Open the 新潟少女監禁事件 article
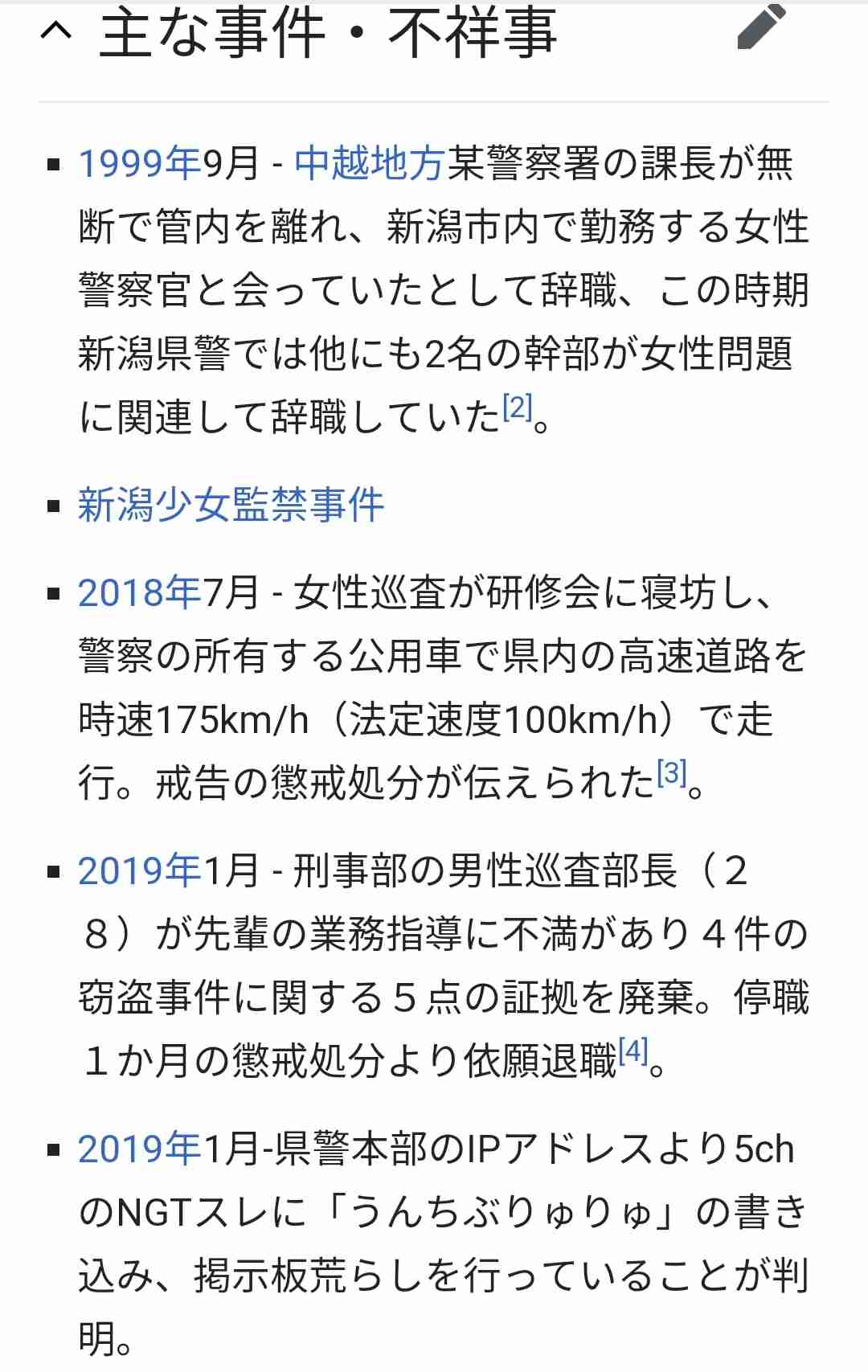Screen dimensions: 868x1372 [x=231, y=506]
